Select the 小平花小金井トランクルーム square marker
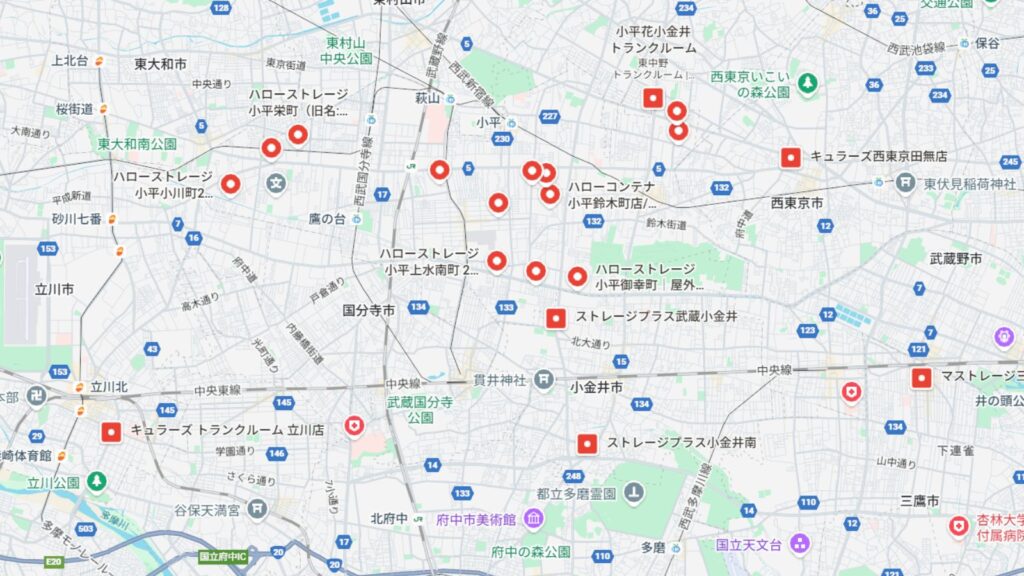 [x=653, y=98]
